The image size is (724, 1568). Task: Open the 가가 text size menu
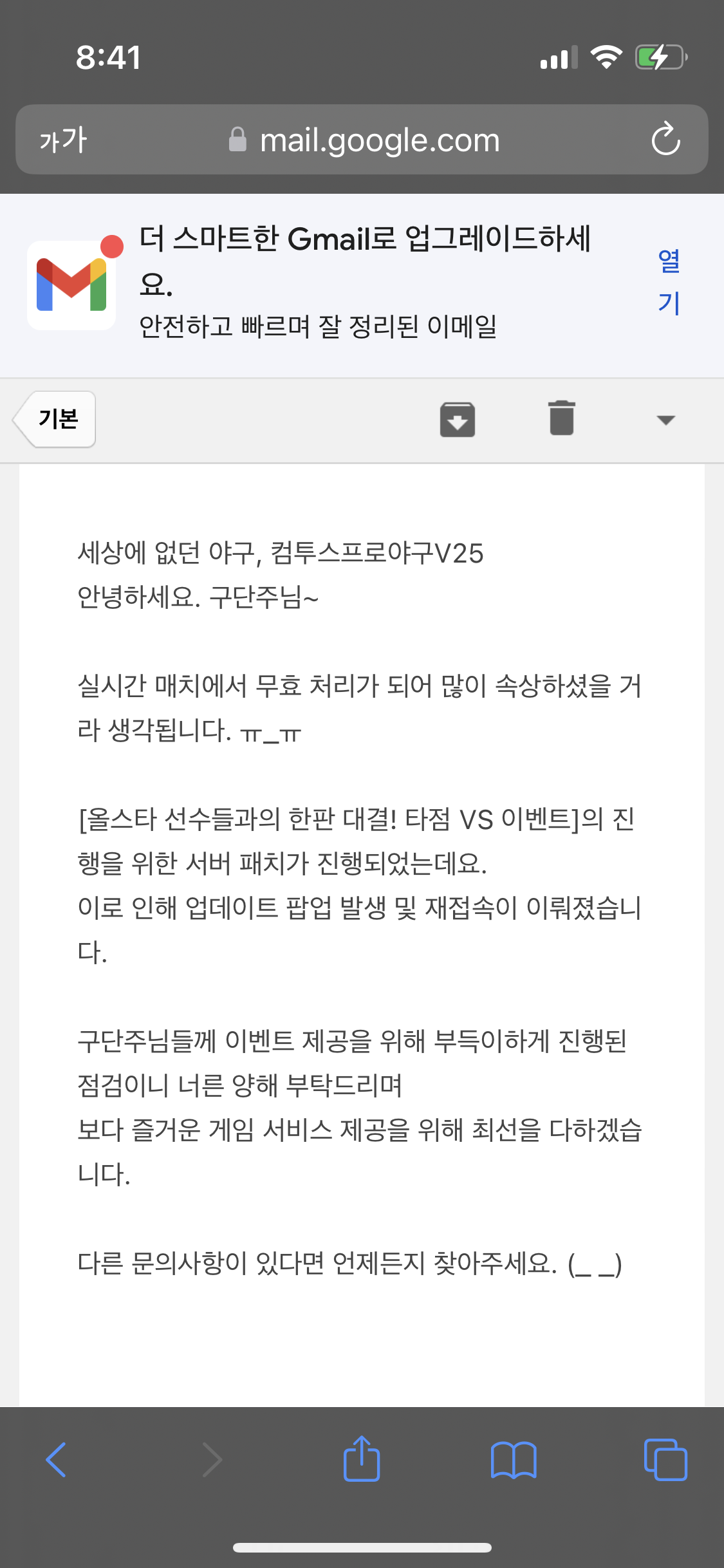tap(63, 140)
